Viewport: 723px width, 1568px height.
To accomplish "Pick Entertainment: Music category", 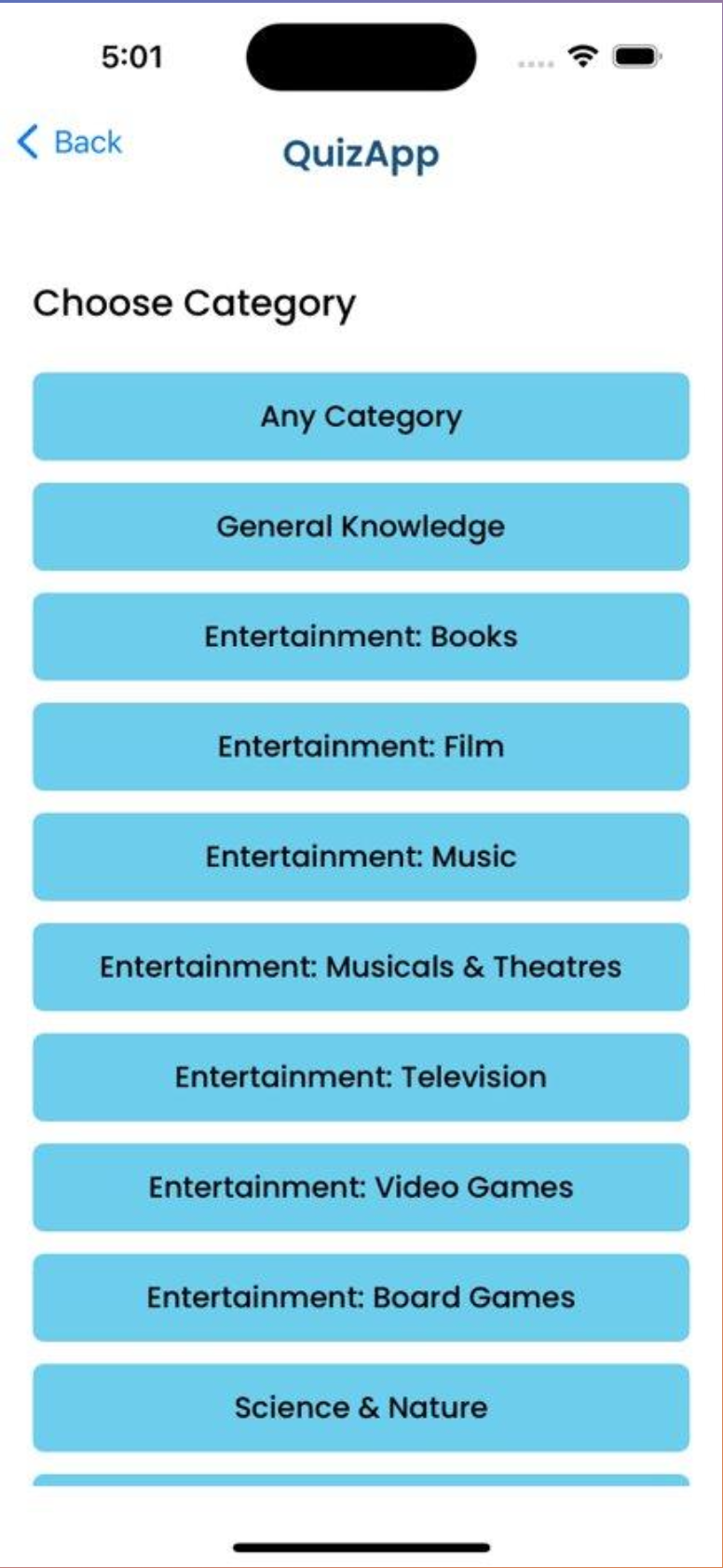I will point(361,857).
